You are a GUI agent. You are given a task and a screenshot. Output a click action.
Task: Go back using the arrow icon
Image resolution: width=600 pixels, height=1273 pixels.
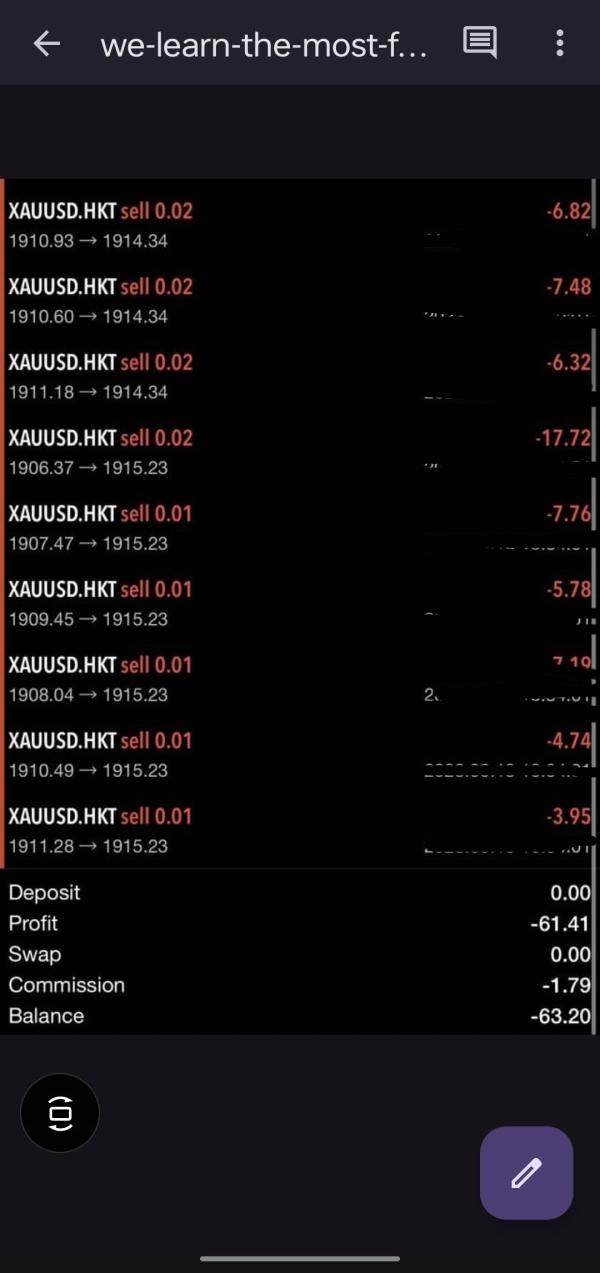(47, 43)
